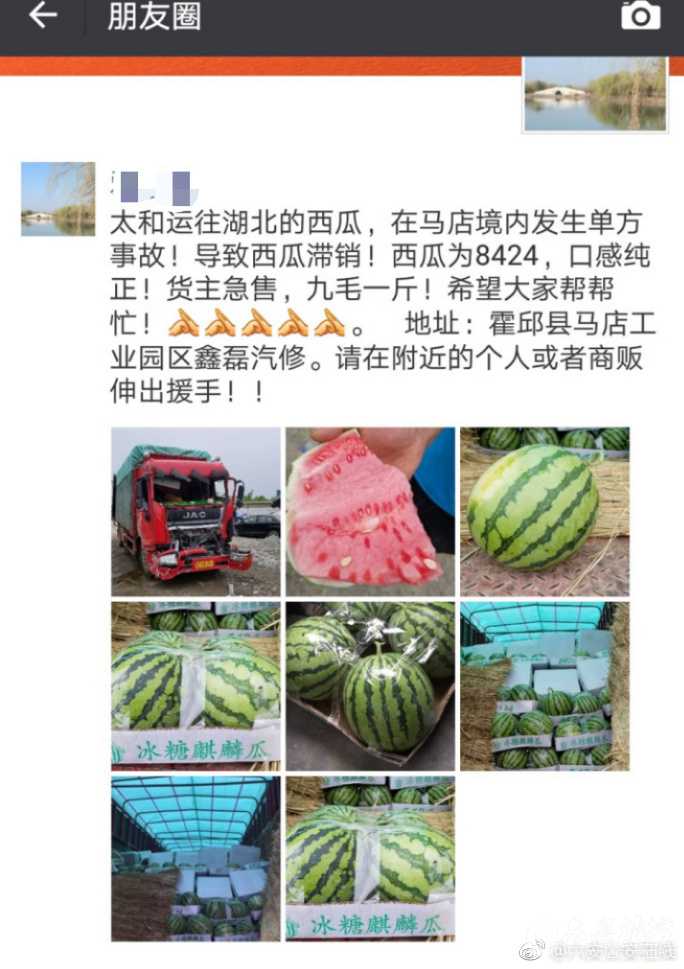Open photo of watermelons in a cardboard box
This screenshot has height=969, width=684.
pos(370,686)
